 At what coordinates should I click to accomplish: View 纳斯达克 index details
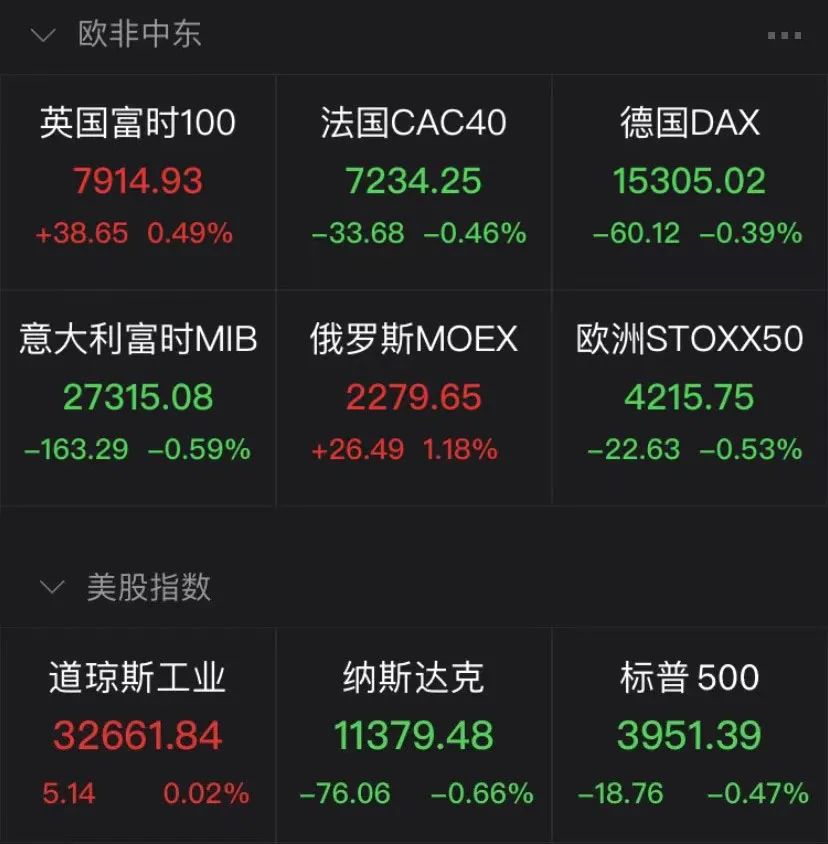point(413,735)
